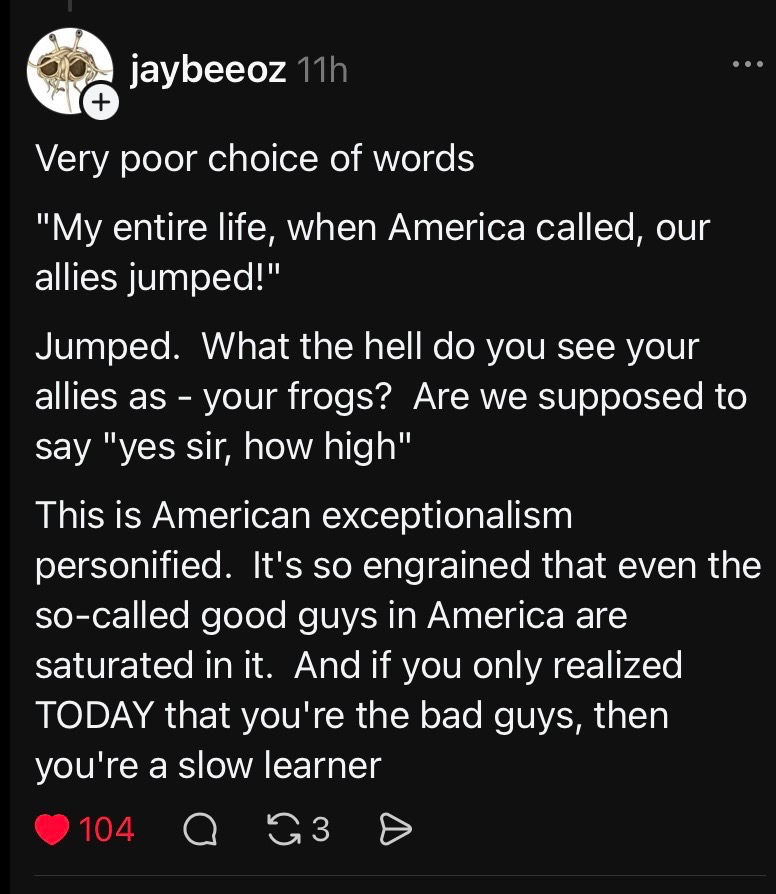Follow jaybeeoz with the plus badge

coord(102,100)
